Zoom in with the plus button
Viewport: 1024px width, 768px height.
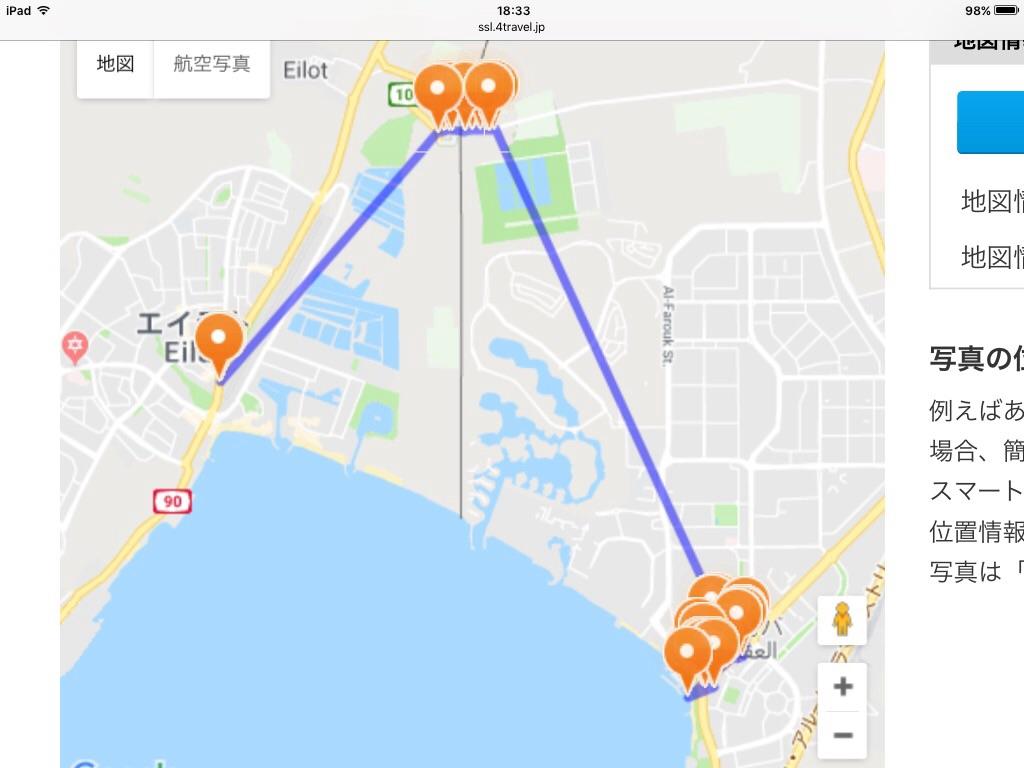tap(842, 687)
